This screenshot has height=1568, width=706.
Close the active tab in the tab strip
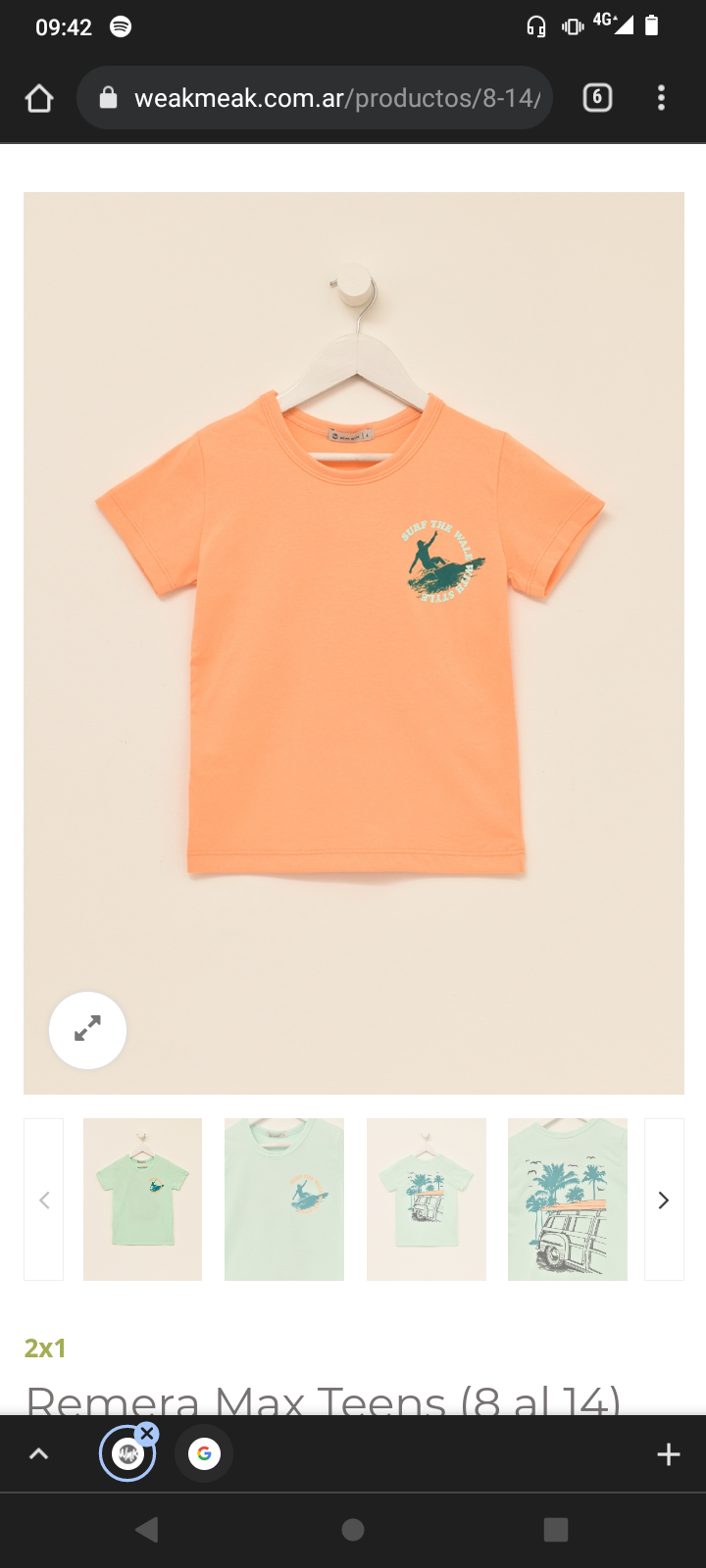[x=147, y=1434]
